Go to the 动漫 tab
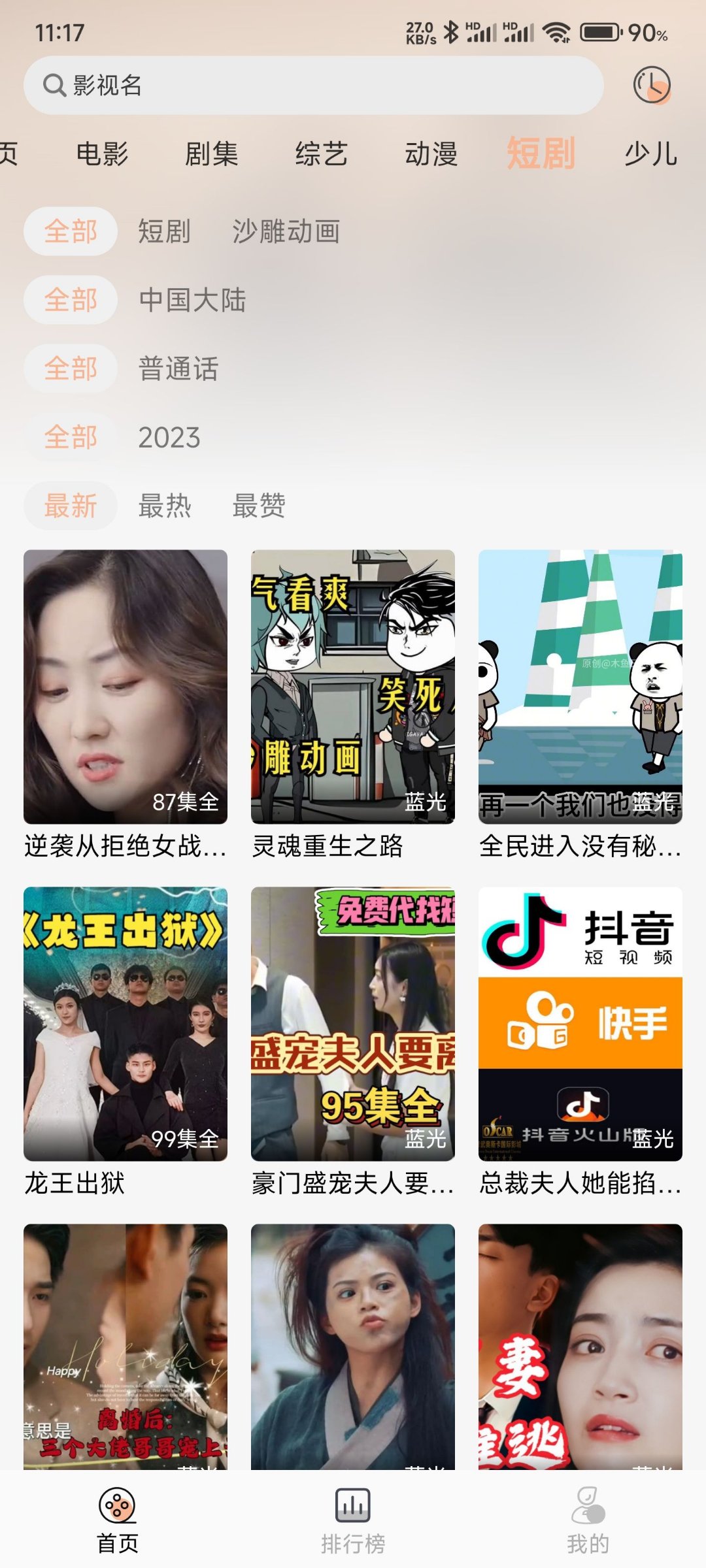The height and width of the screenshot is (1568, 706). pos(431,154)
